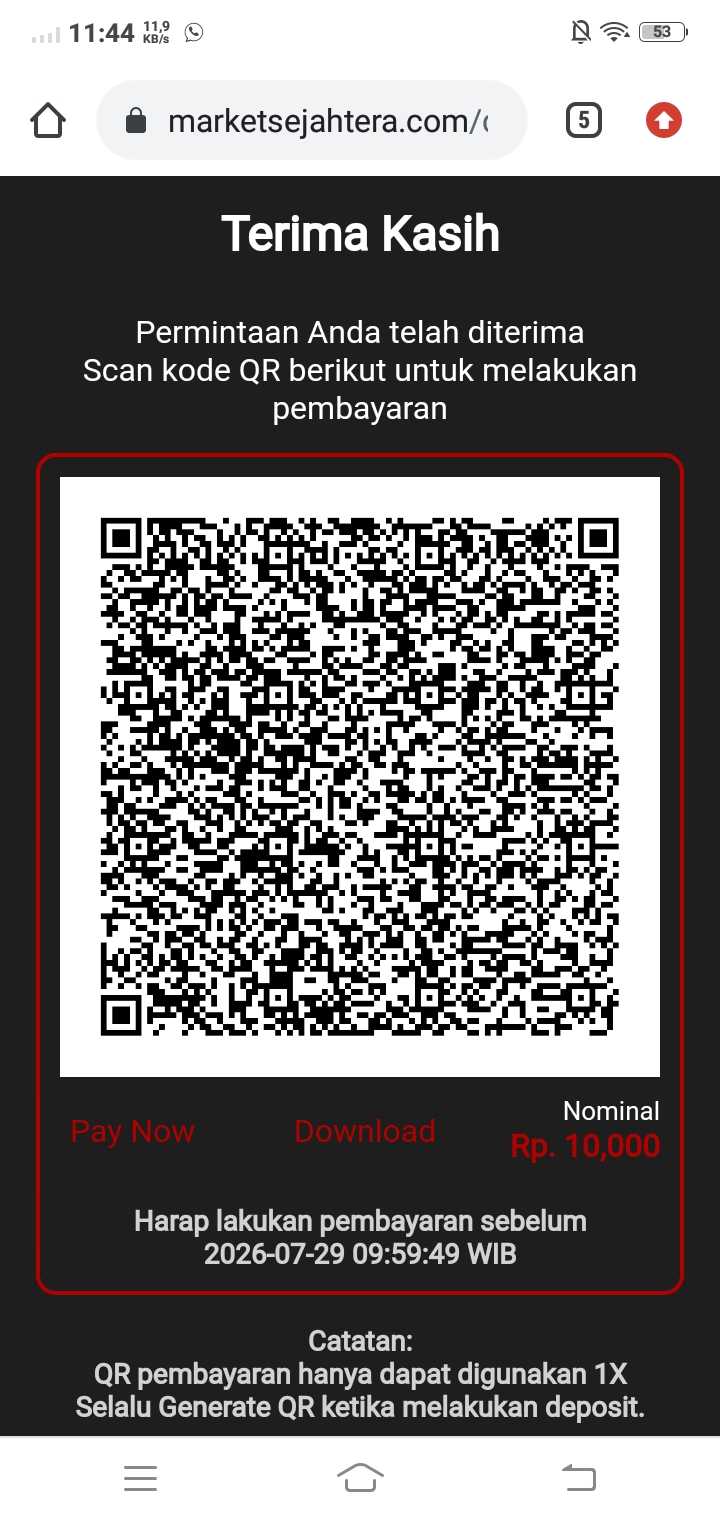The image size is (720, 1520).
Task: Open the marketsejahtera.com address bar
Action: (x=311, y=121)
